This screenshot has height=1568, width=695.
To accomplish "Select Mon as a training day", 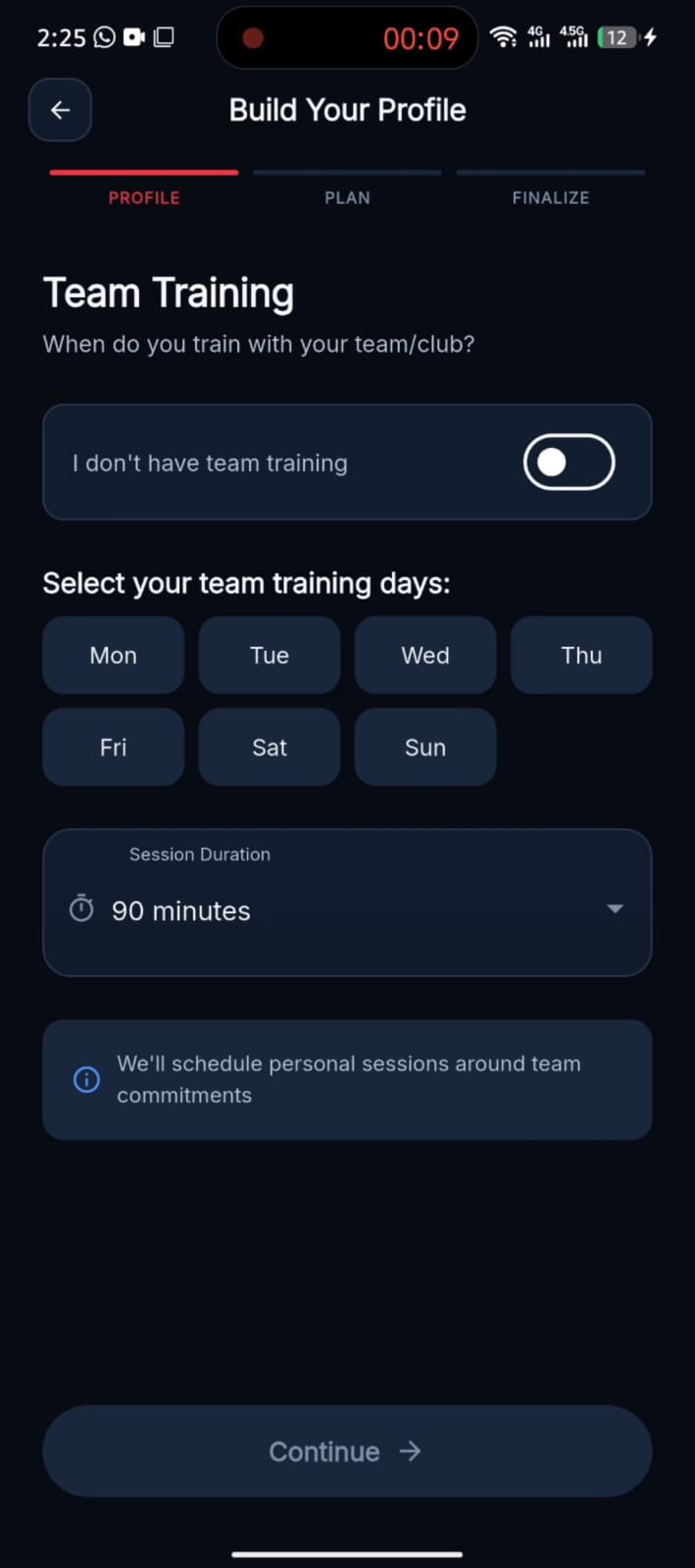I will (x=114, y=655).
